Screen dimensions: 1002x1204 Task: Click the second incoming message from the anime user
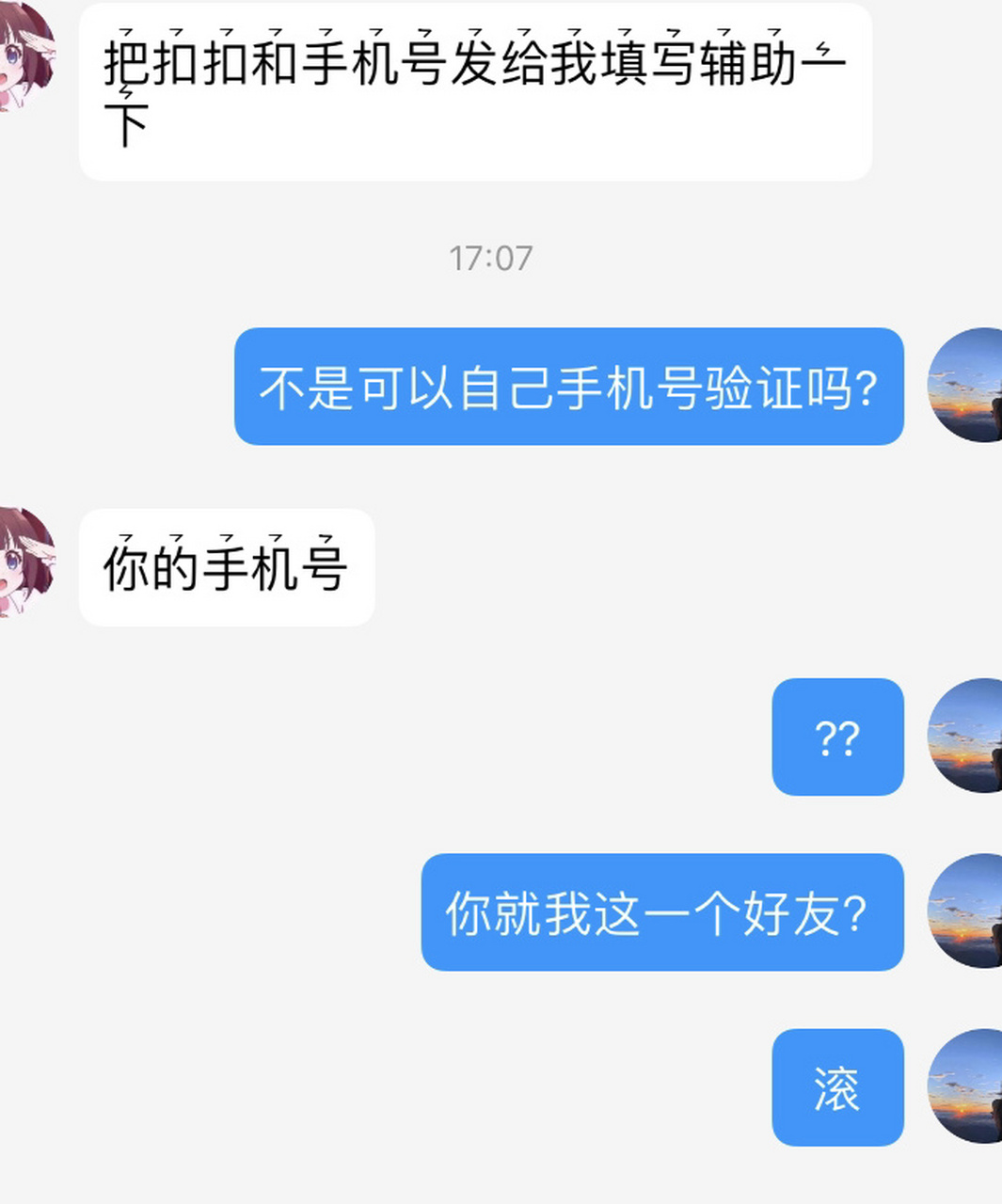click(226, 567)
